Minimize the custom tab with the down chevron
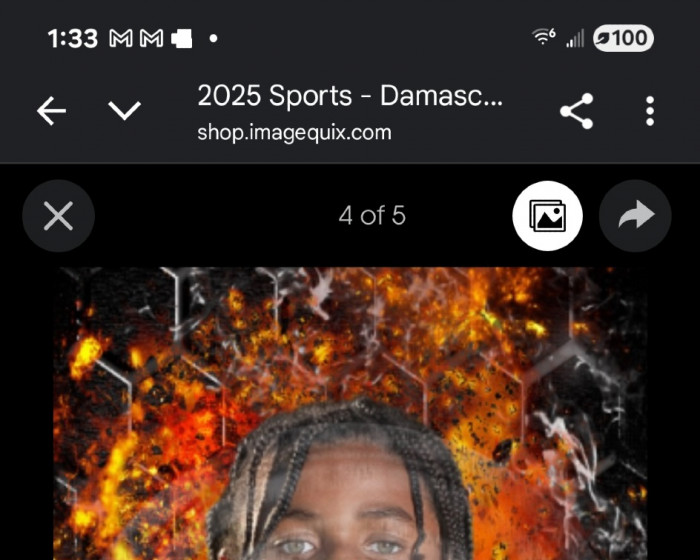The height and width of the screenshot is (560, 700). click(125, 111)
